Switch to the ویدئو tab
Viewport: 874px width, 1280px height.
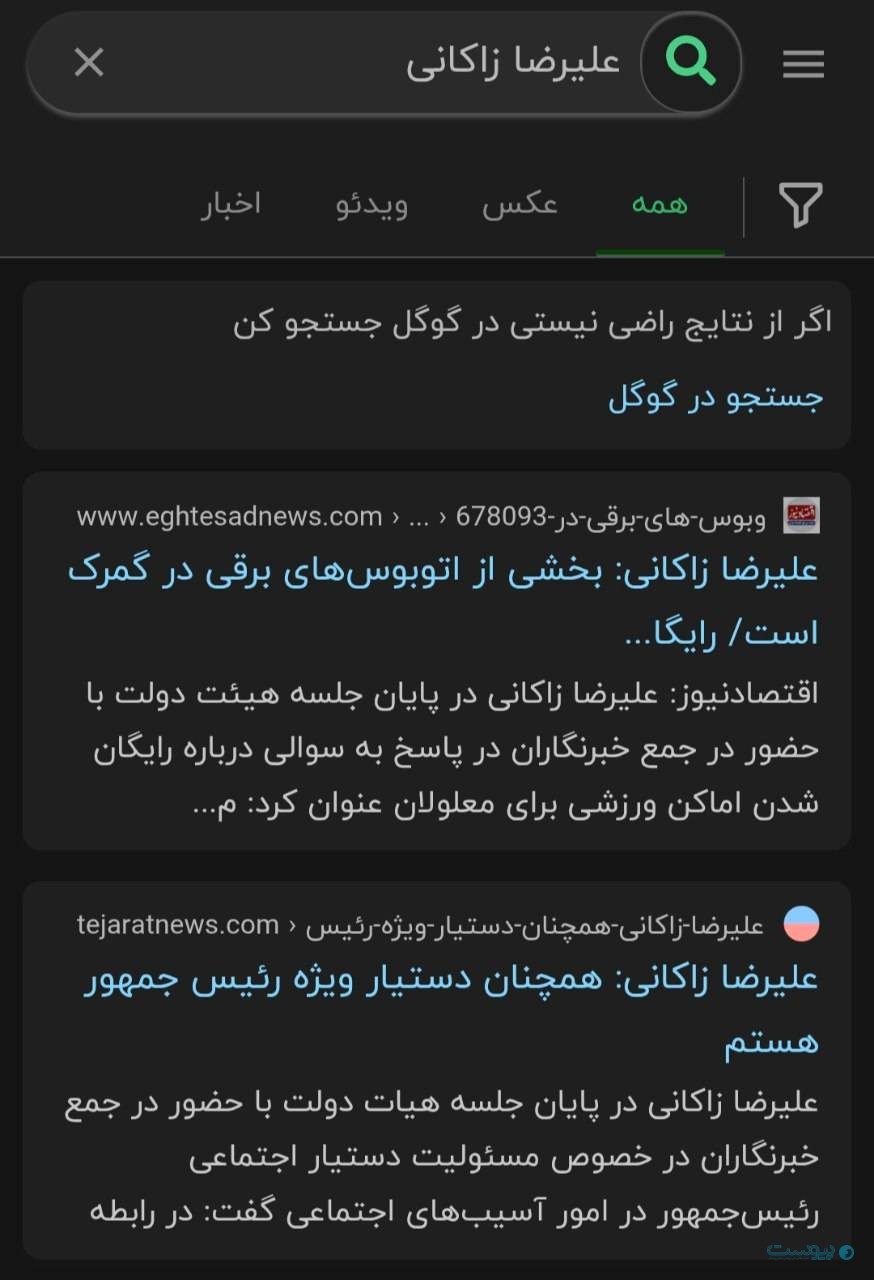[372, 205]
